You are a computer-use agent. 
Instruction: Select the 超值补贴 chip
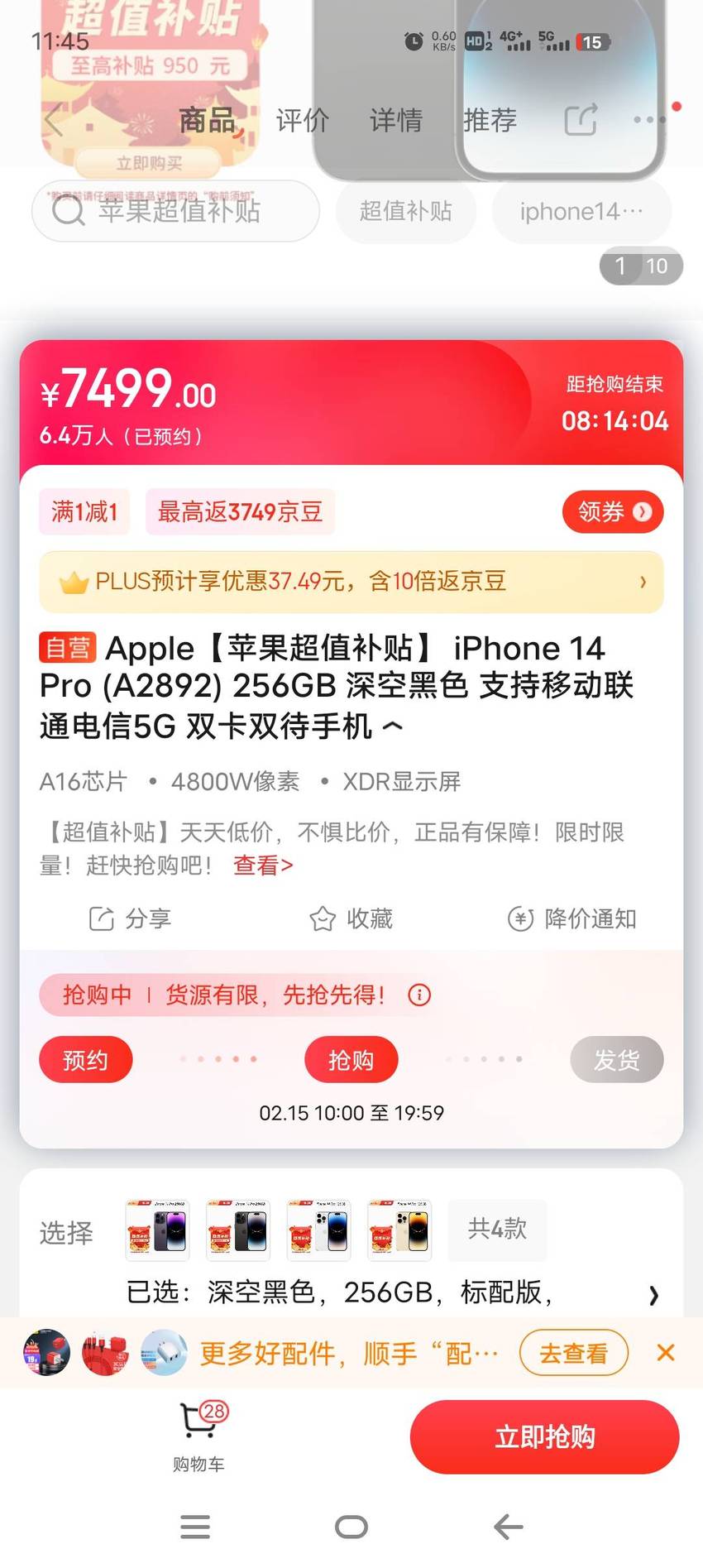tap(406, 212)
